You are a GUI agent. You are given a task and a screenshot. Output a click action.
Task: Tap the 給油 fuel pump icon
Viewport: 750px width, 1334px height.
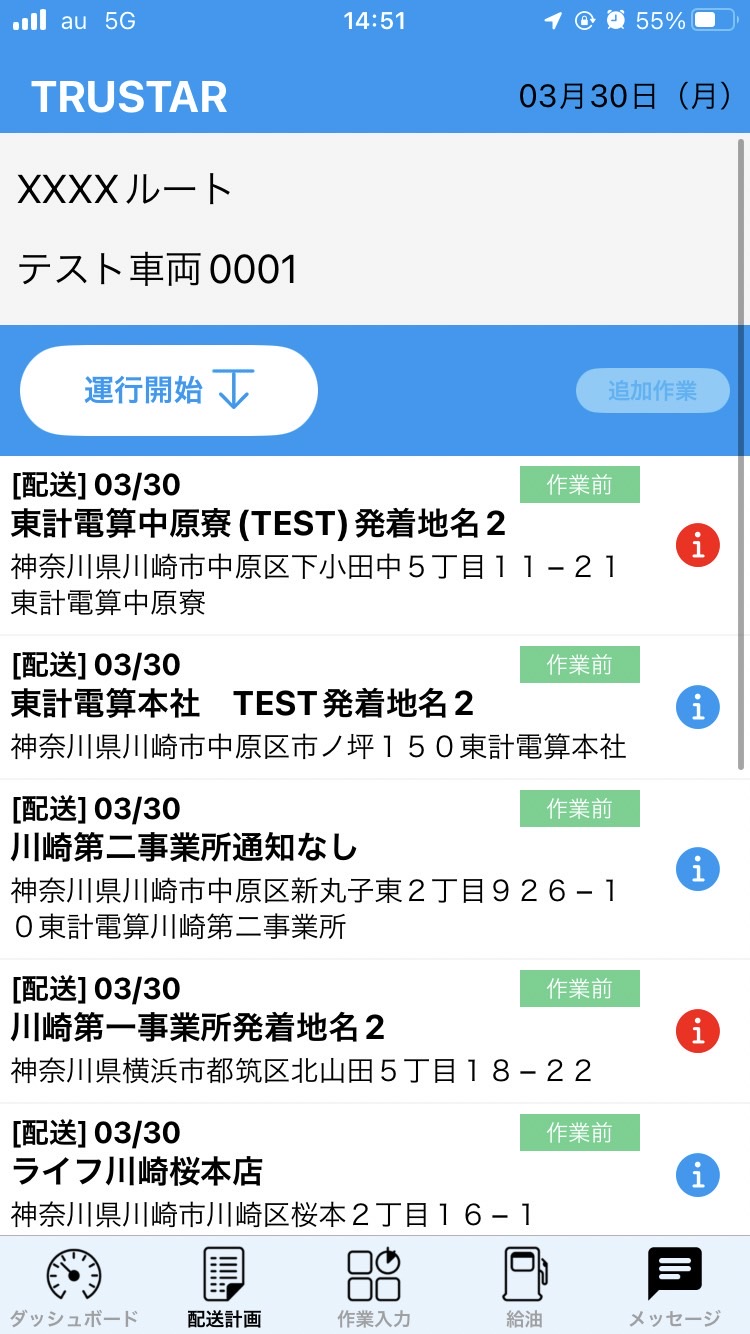point(524,1273)
